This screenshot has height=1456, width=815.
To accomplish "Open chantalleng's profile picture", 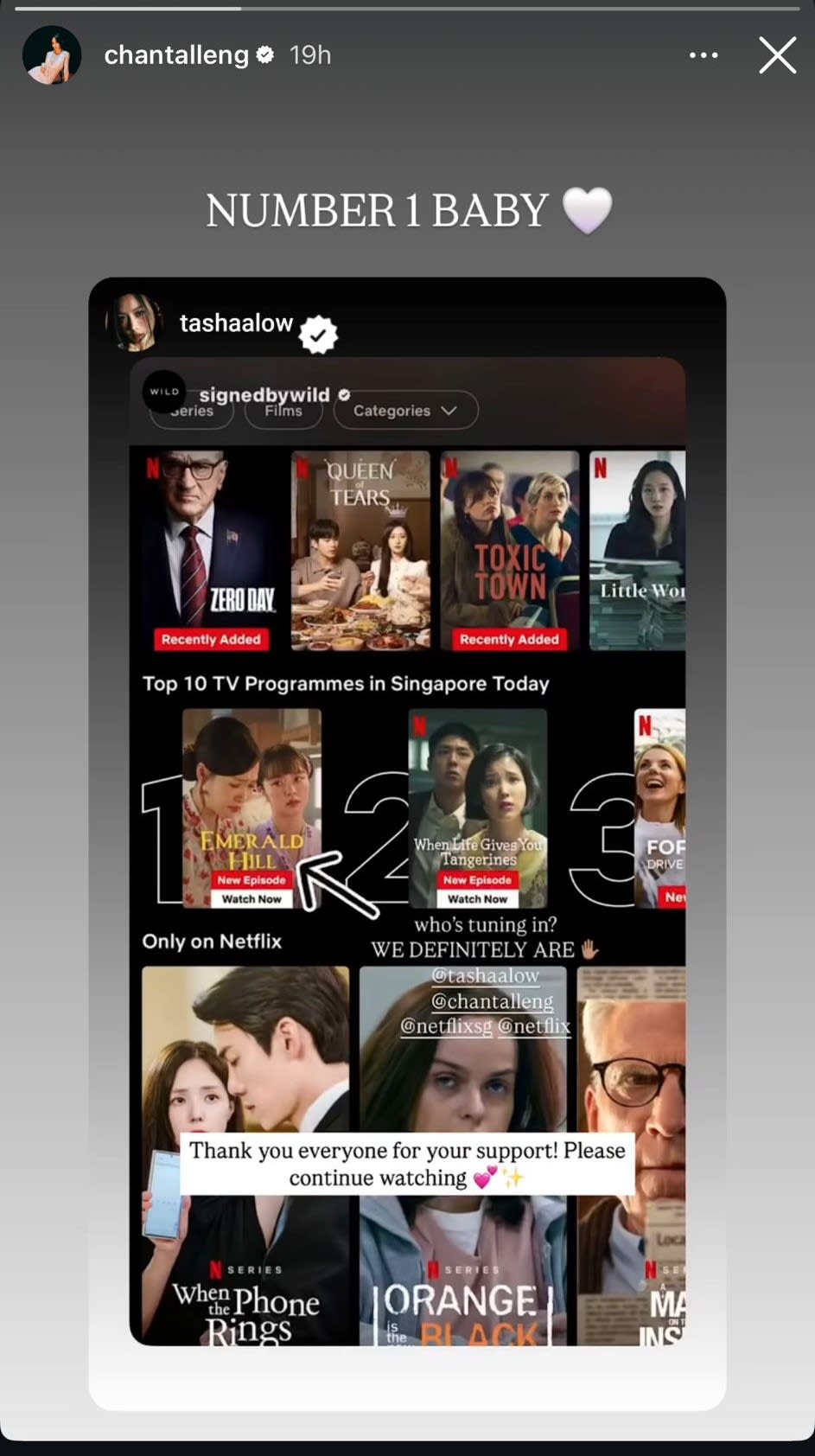I will (52, 55).
